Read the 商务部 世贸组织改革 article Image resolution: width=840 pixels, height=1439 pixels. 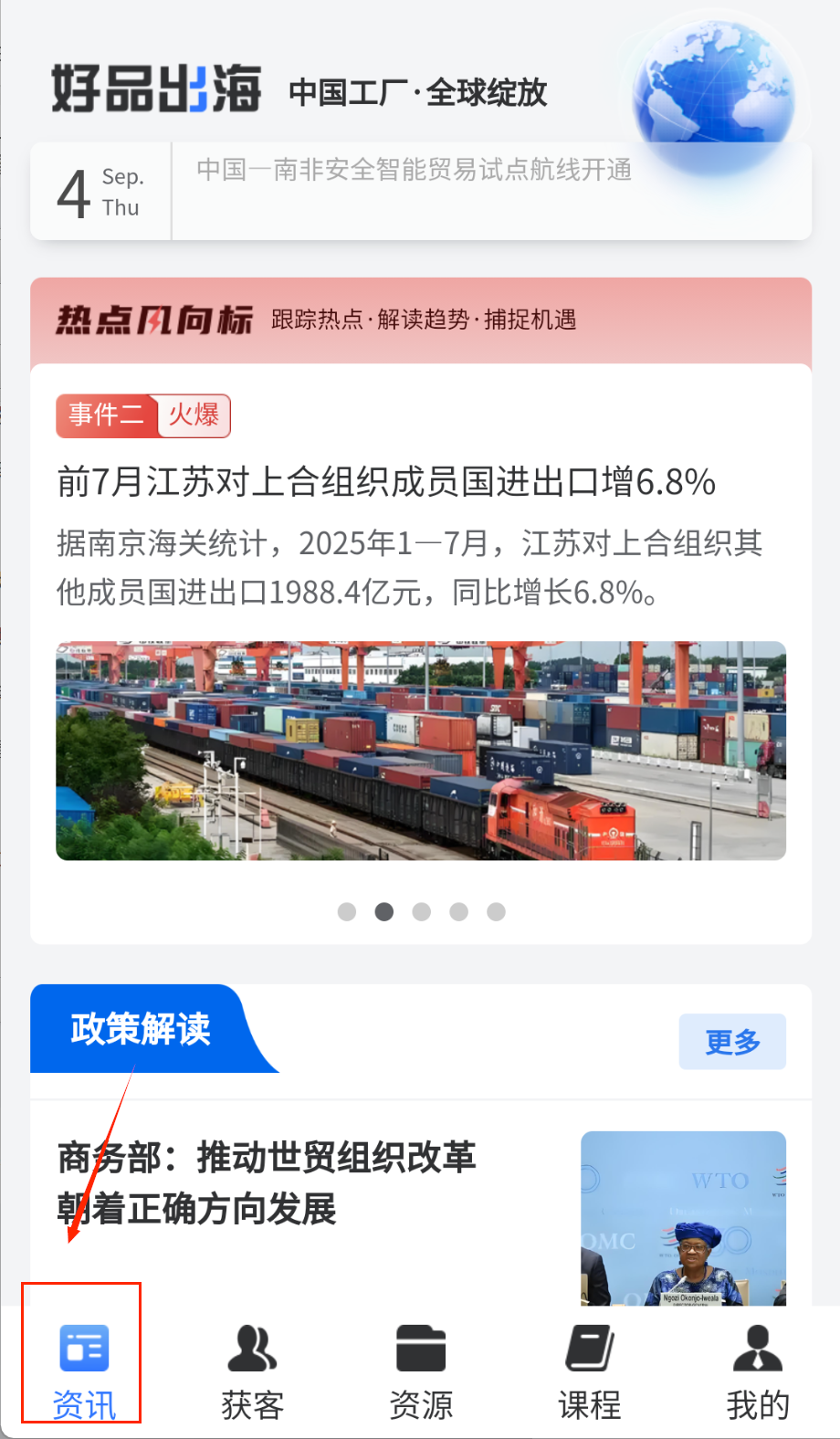[x=267, y=1182]
